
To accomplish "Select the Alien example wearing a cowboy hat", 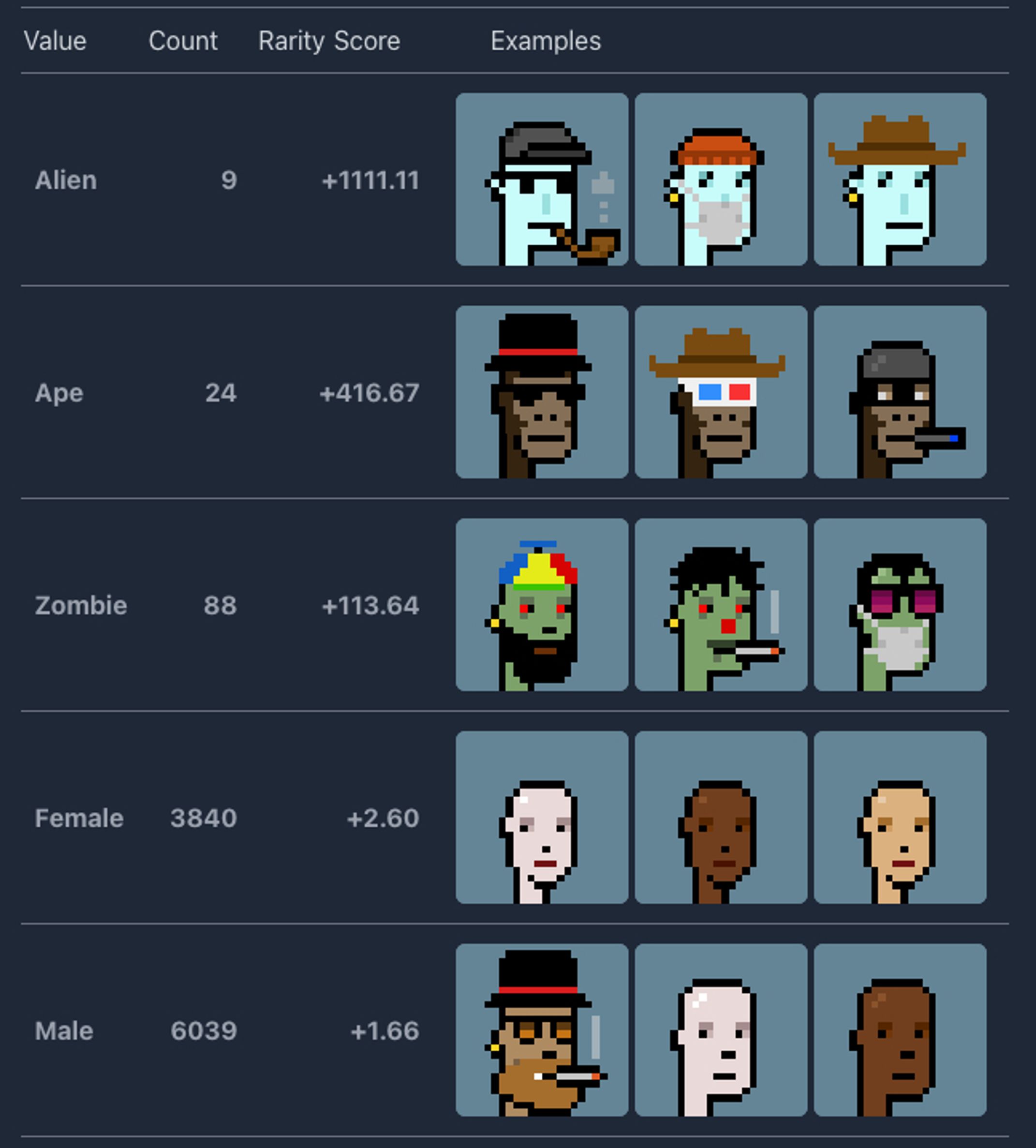I will tap(900, 179).
